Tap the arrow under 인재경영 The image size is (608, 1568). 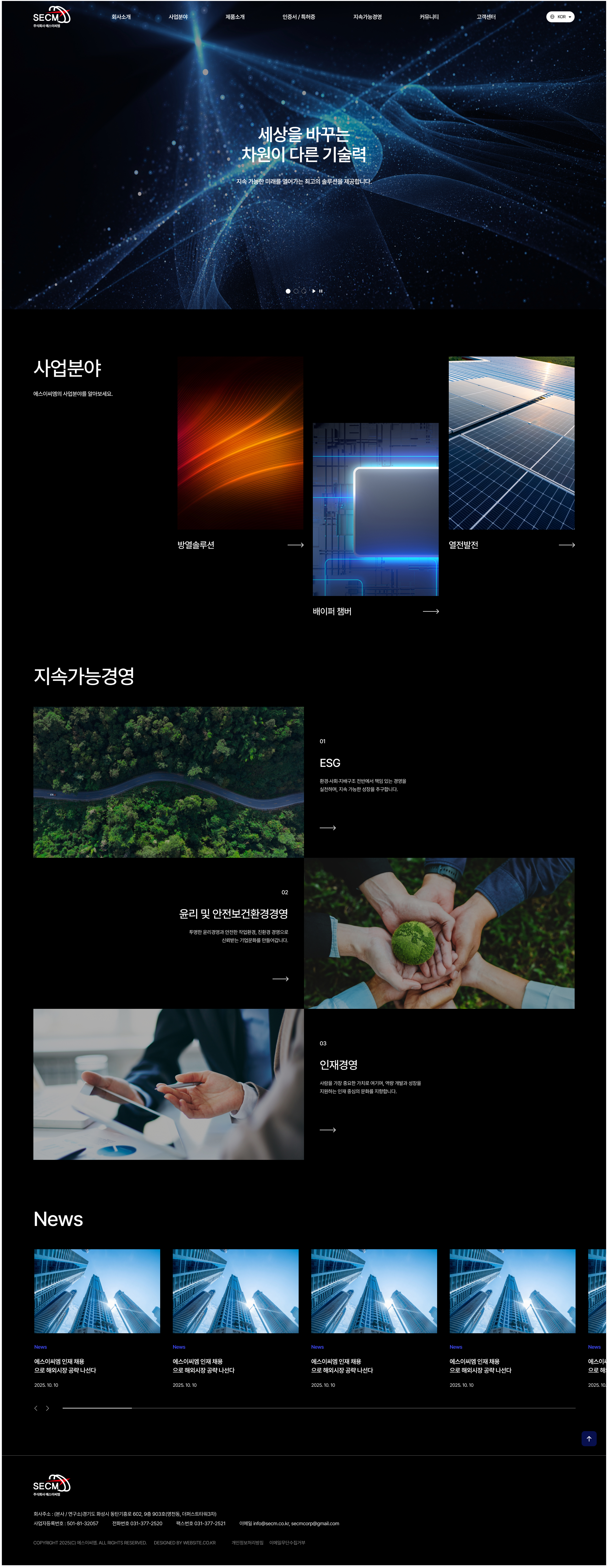click(327, 1130)
